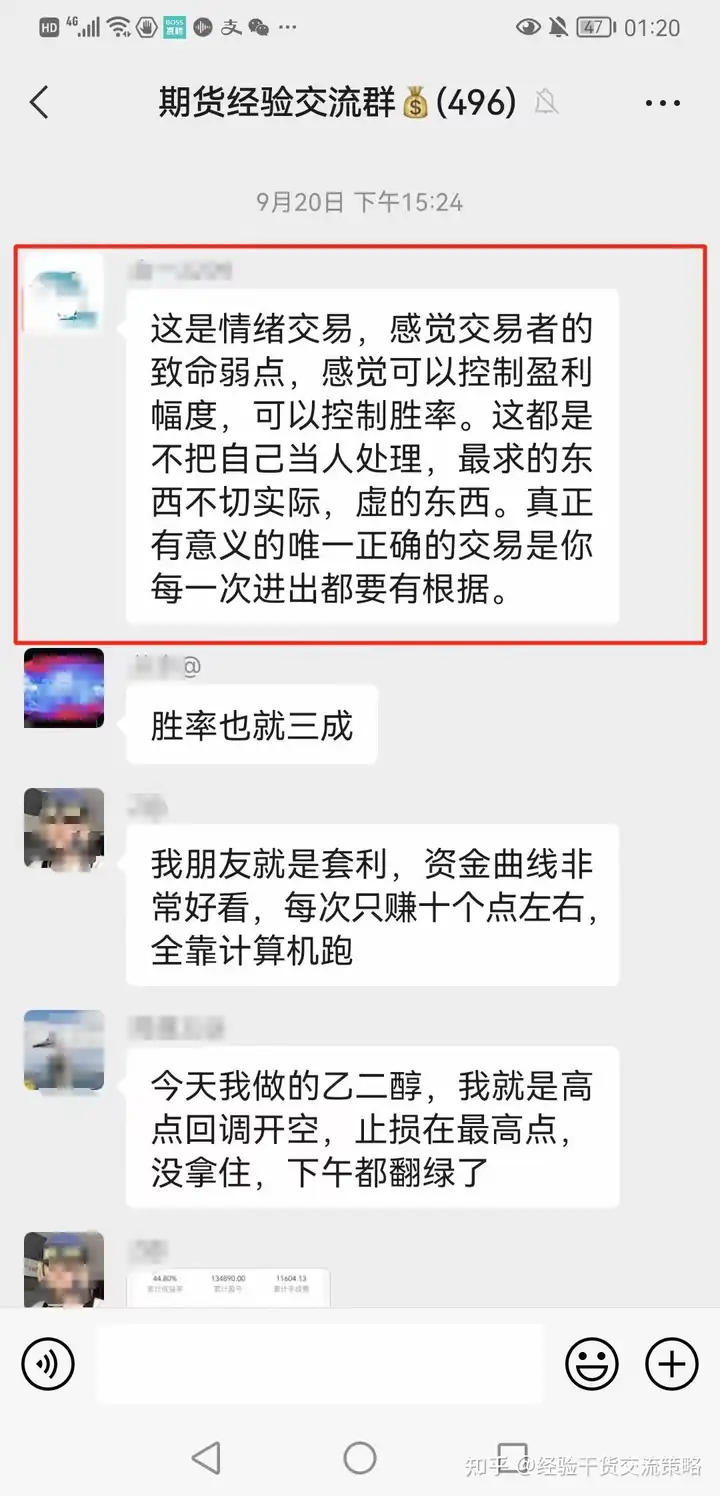Screen dimensions: 720x1496
Task: Open avatar next to 我朋友就是套利 message
Action: [64, 829]
